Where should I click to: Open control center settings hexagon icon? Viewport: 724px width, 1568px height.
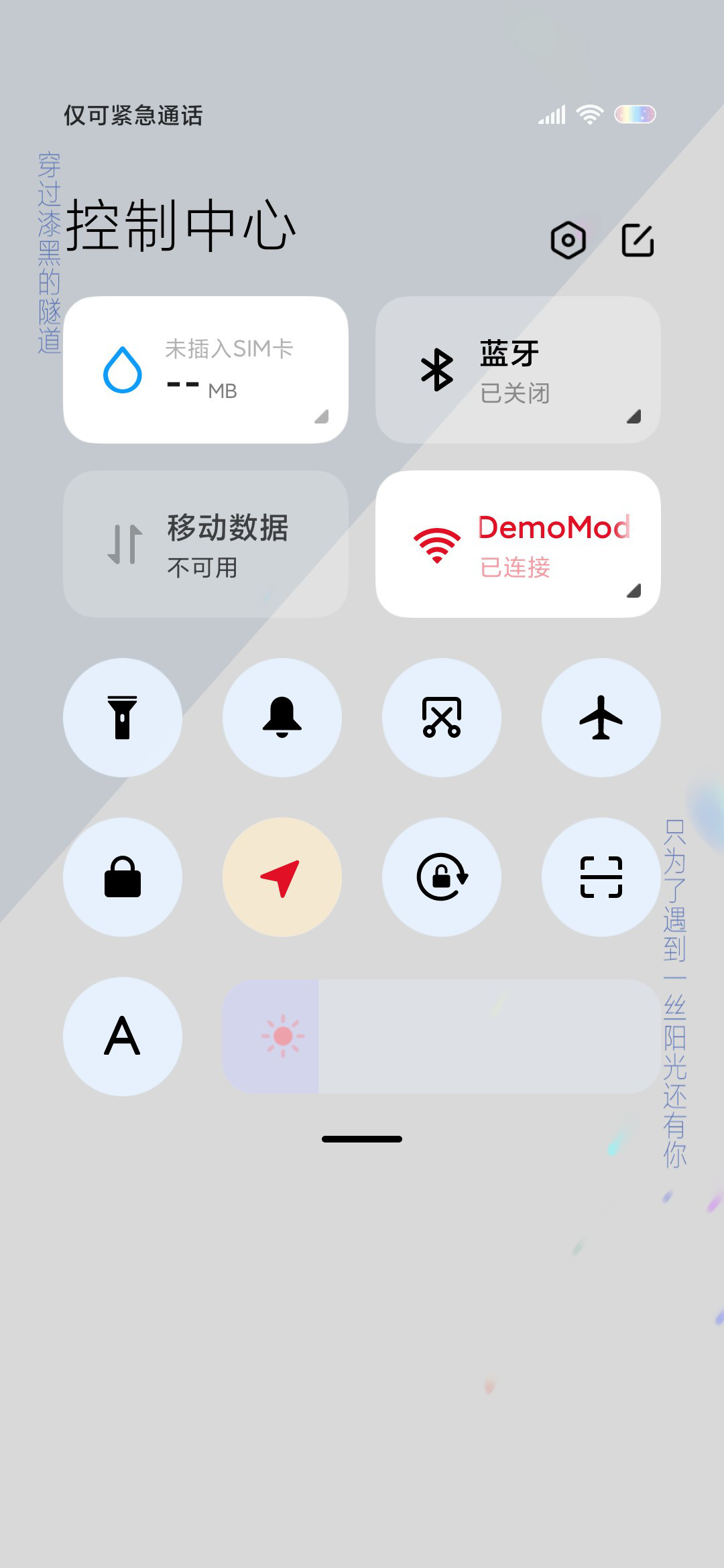click(568, 240)
